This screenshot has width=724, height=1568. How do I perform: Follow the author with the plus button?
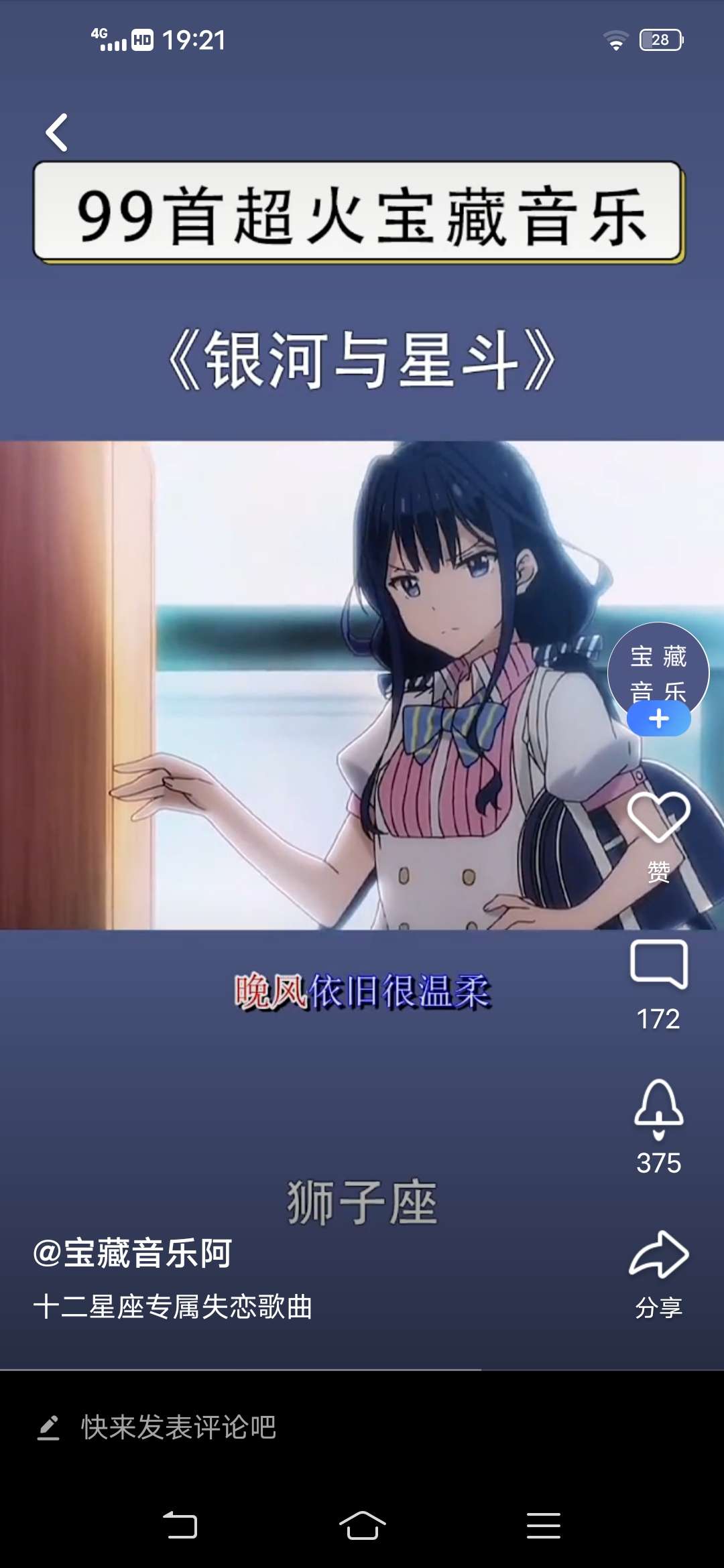coord(658,719)
